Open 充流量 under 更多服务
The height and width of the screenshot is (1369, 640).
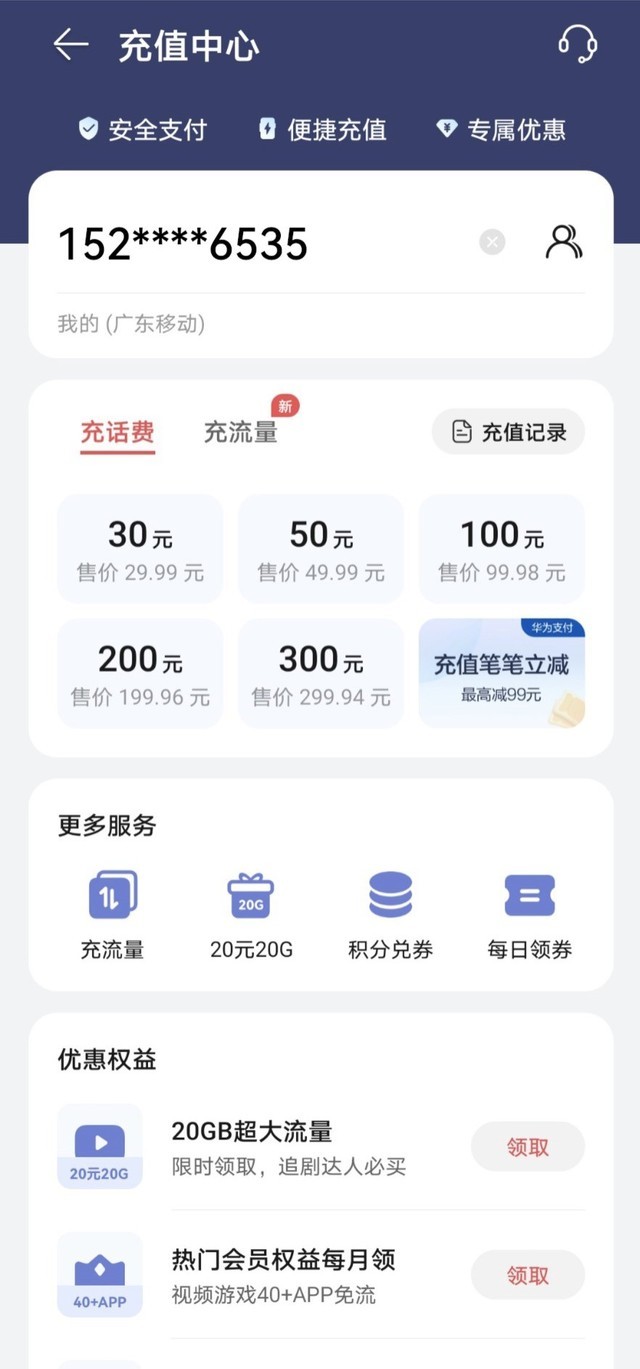point(112,915)
